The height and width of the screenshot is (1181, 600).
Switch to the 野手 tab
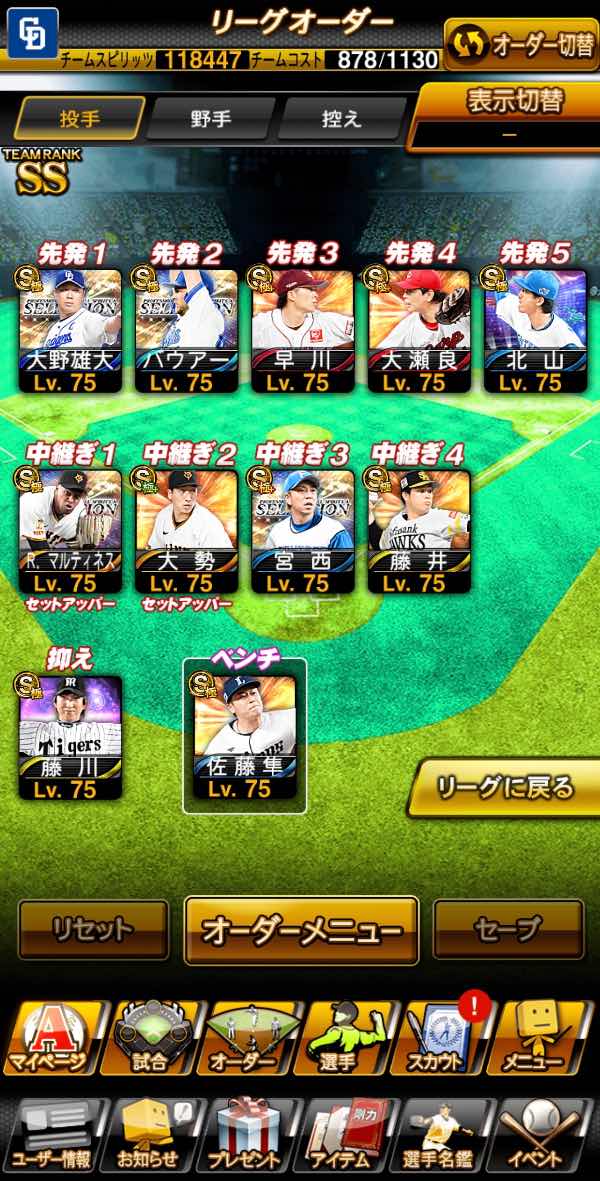(x=210, y=119)
